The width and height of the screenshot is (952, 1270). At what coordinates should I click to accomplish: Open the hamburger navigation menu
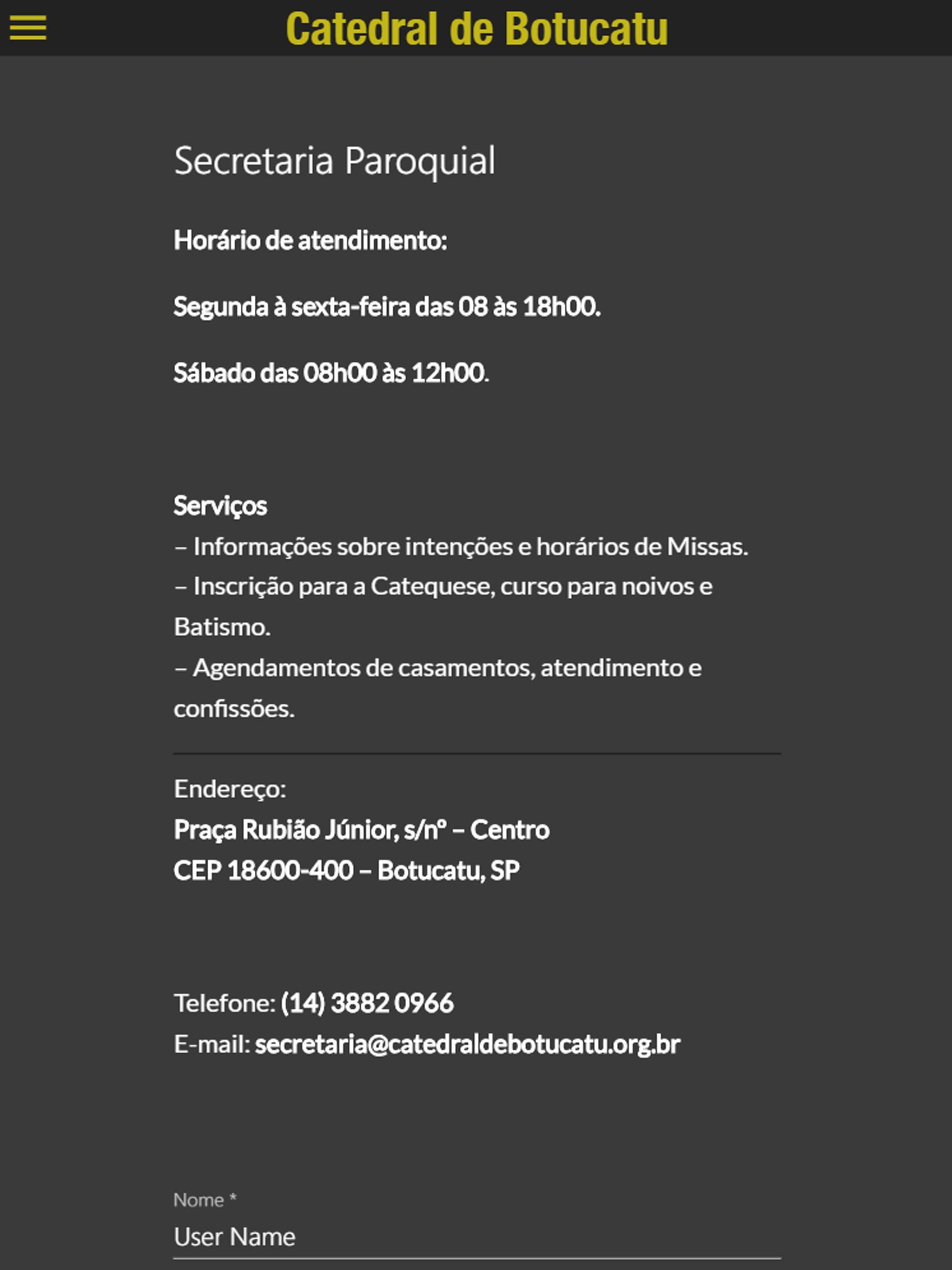pyautogui.click(x=29, y=27)
